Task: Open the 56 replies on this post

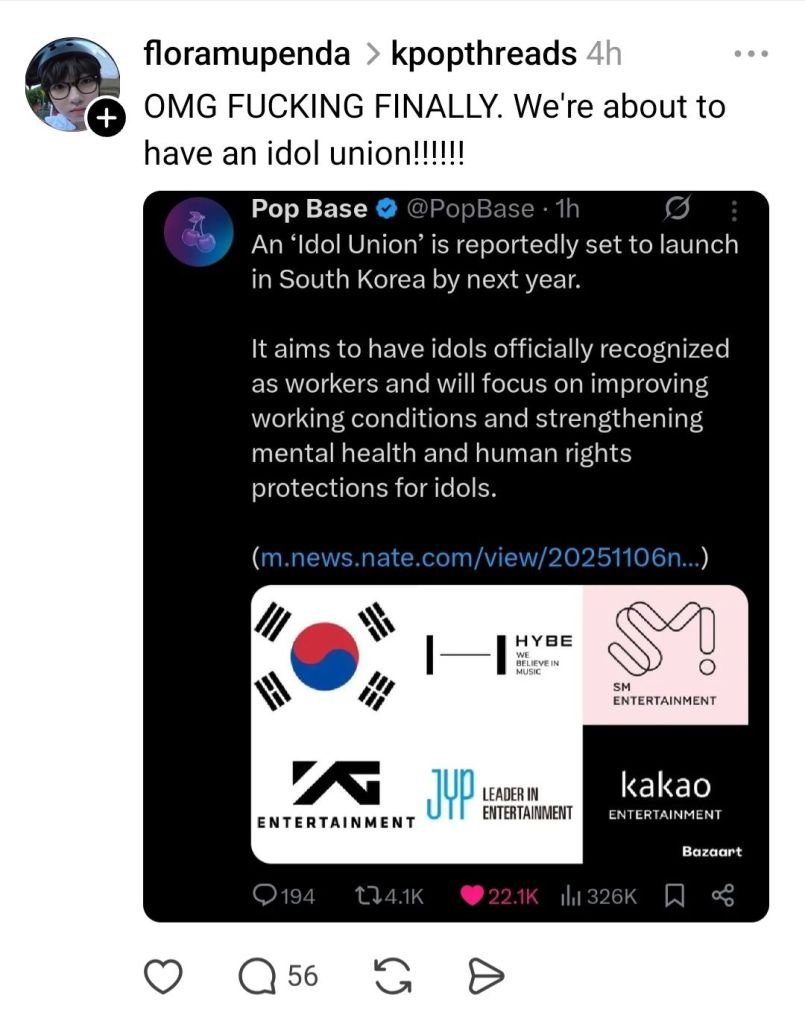Action: click(x=277, y=976)
